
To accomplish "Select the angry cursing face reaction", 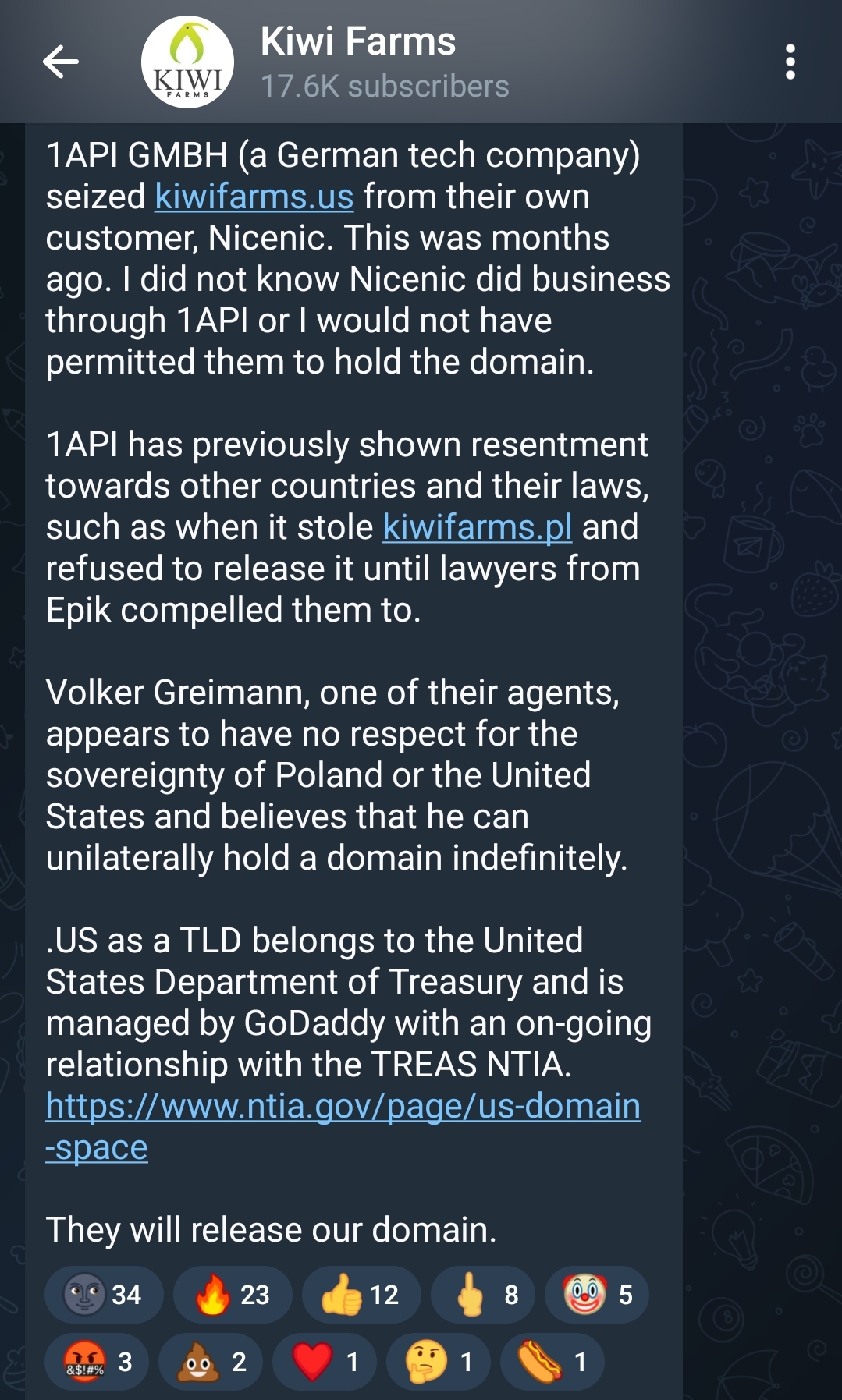I will pyautogui.click(x=97, y=1362).
